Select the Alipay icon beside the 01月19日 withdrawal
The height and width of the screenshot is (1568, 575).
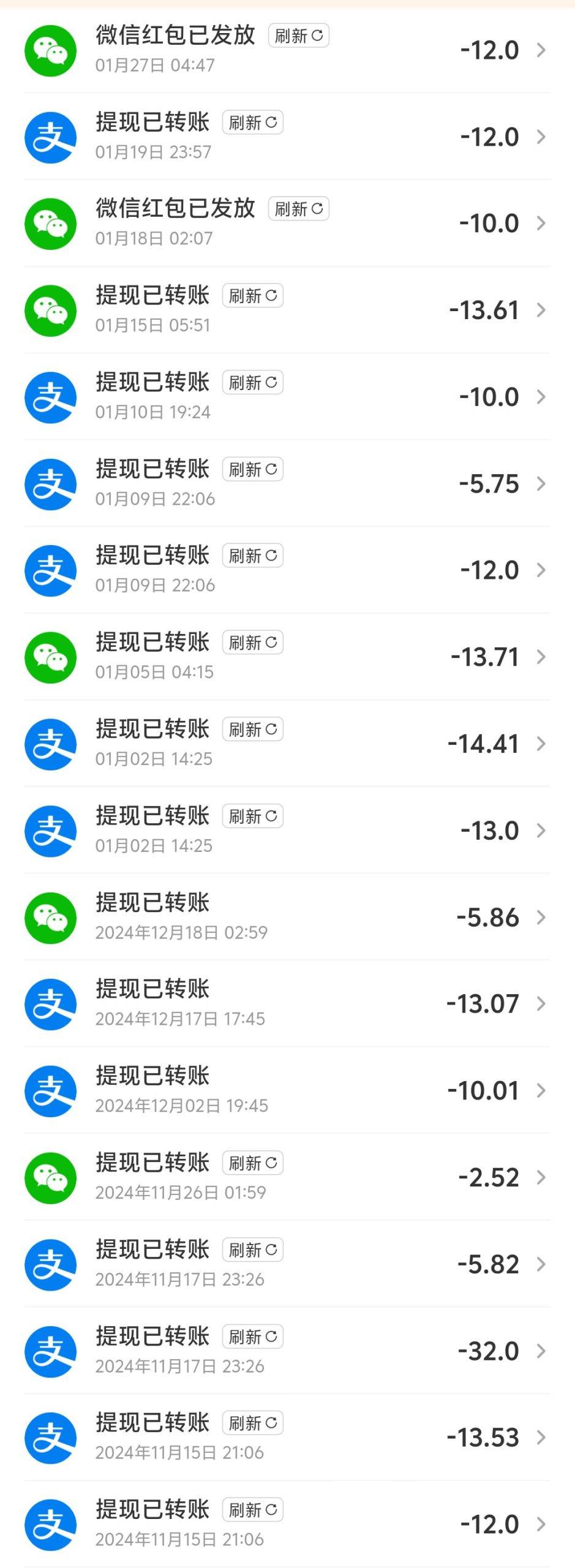(52, 137)
